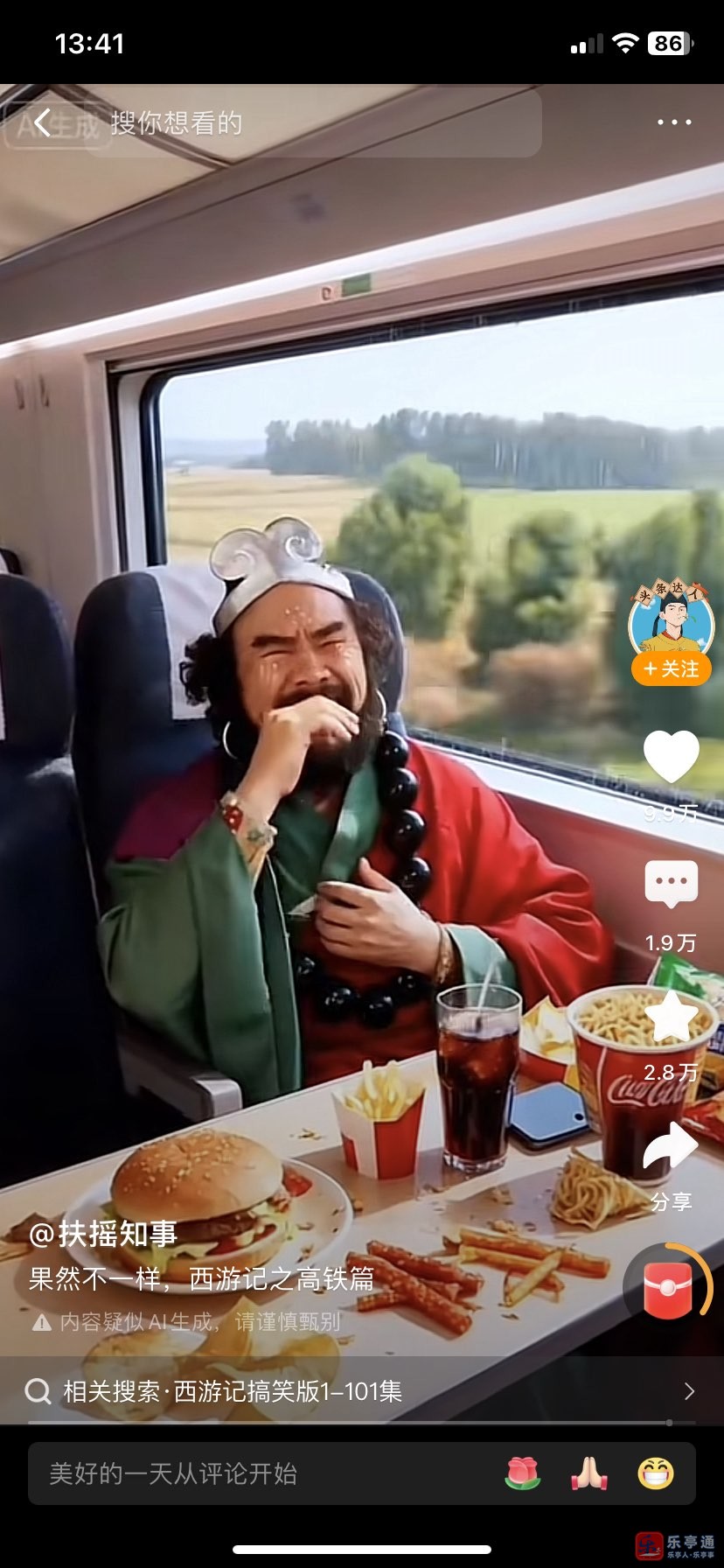Favorite the video with the star

(x=671, y=1018)
